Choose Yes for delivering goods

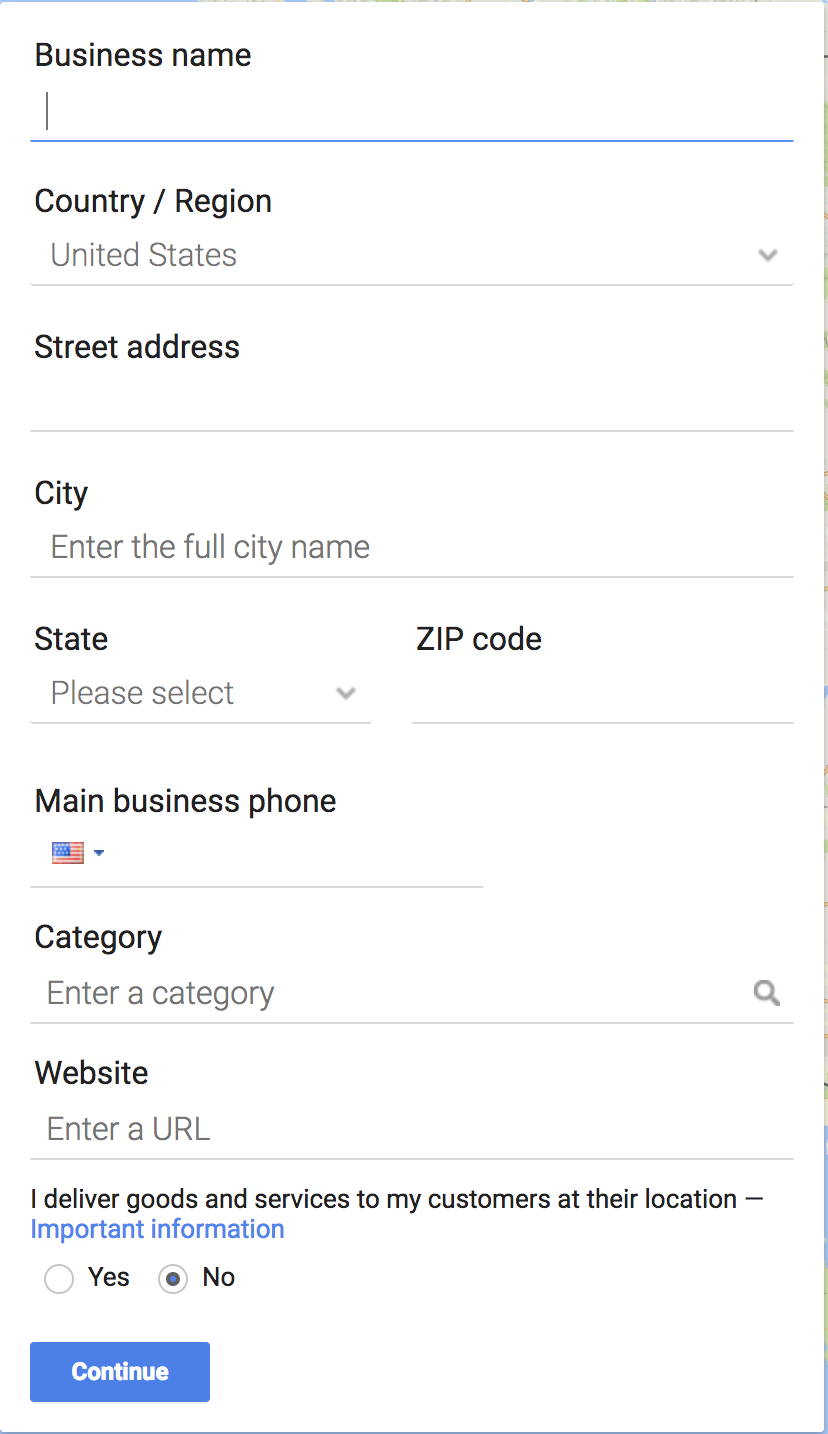[60, 1279]
